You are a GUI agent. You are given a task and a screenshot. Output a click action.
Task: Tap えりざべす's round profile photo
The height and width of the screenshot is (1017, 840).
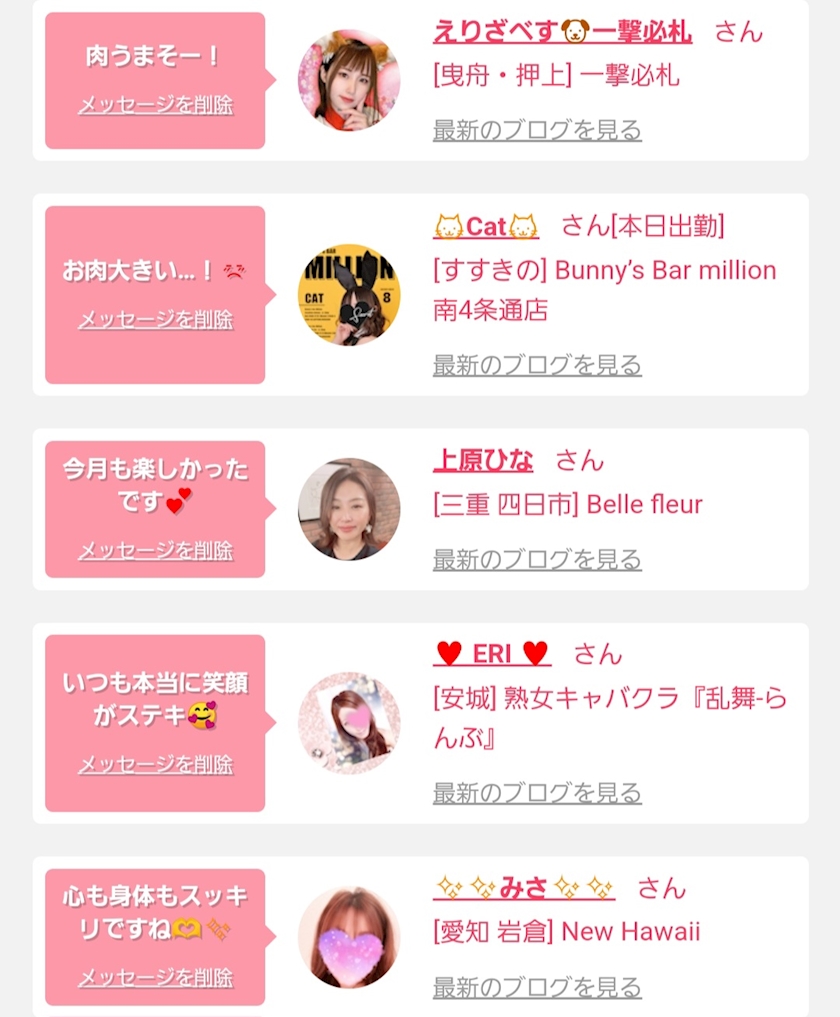[349, 80]
